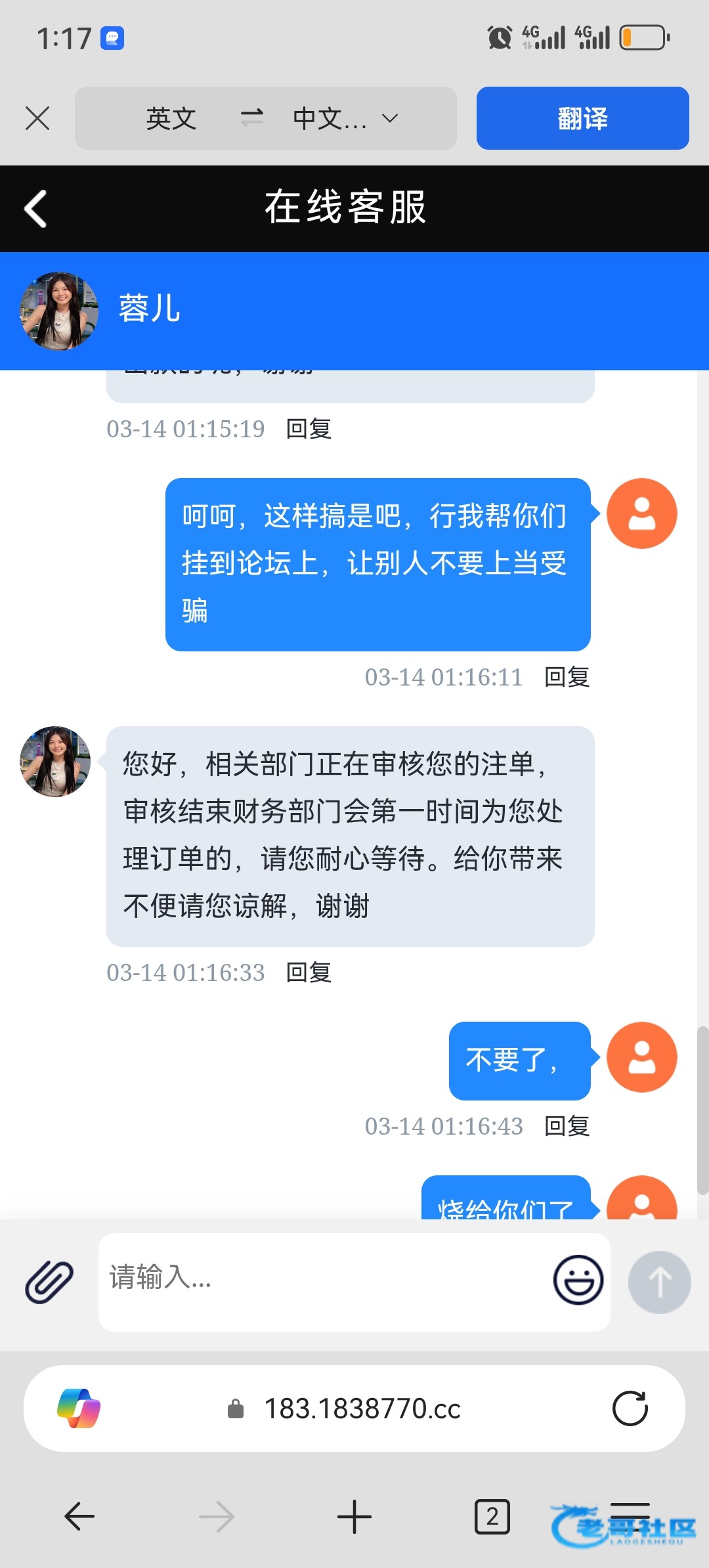Screen dimensions: 709x1568
Task: Reply to the 01:16:11 message
Action: (x=567, y=677)
